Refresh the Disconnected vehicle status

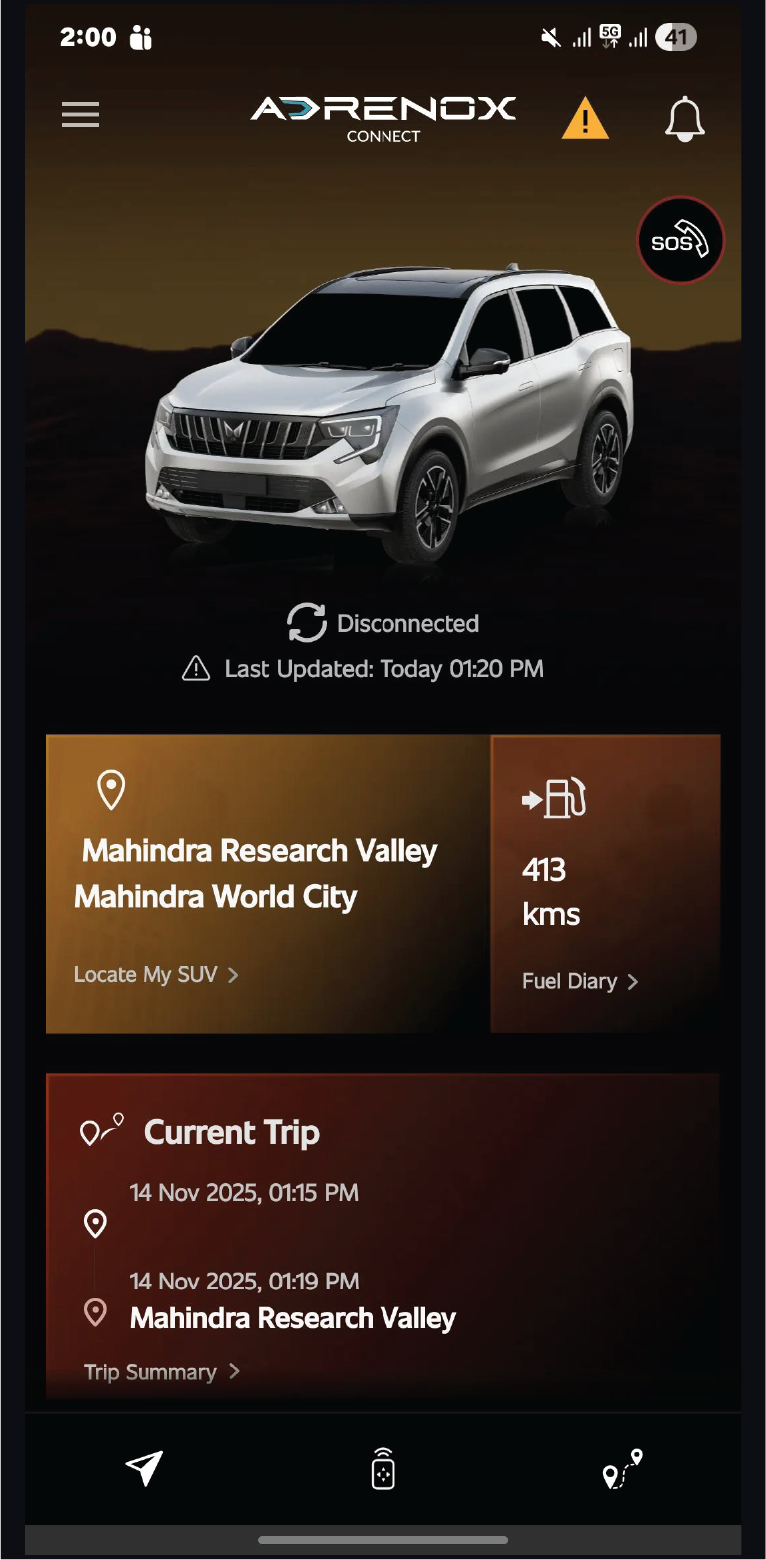[307, 623]
